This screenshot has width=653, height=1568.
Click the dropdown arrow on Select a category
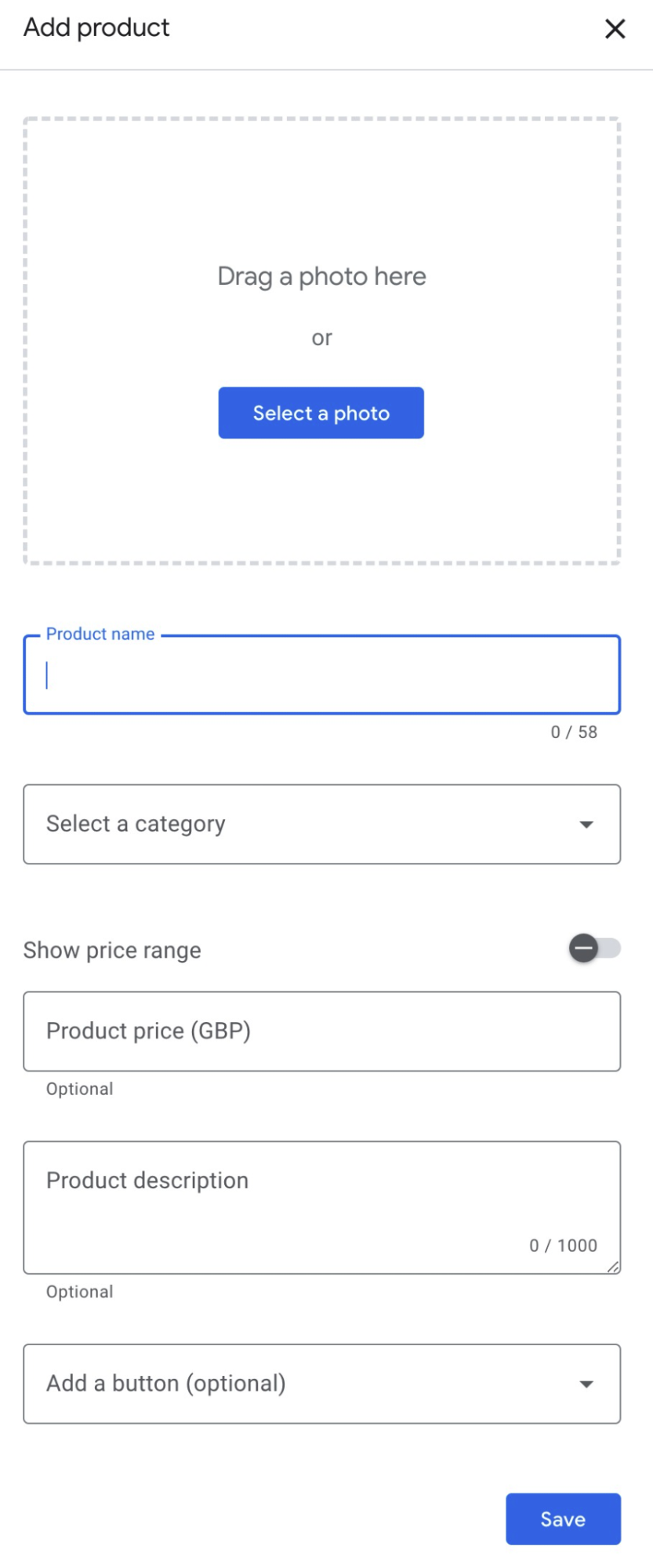point(586,824)
